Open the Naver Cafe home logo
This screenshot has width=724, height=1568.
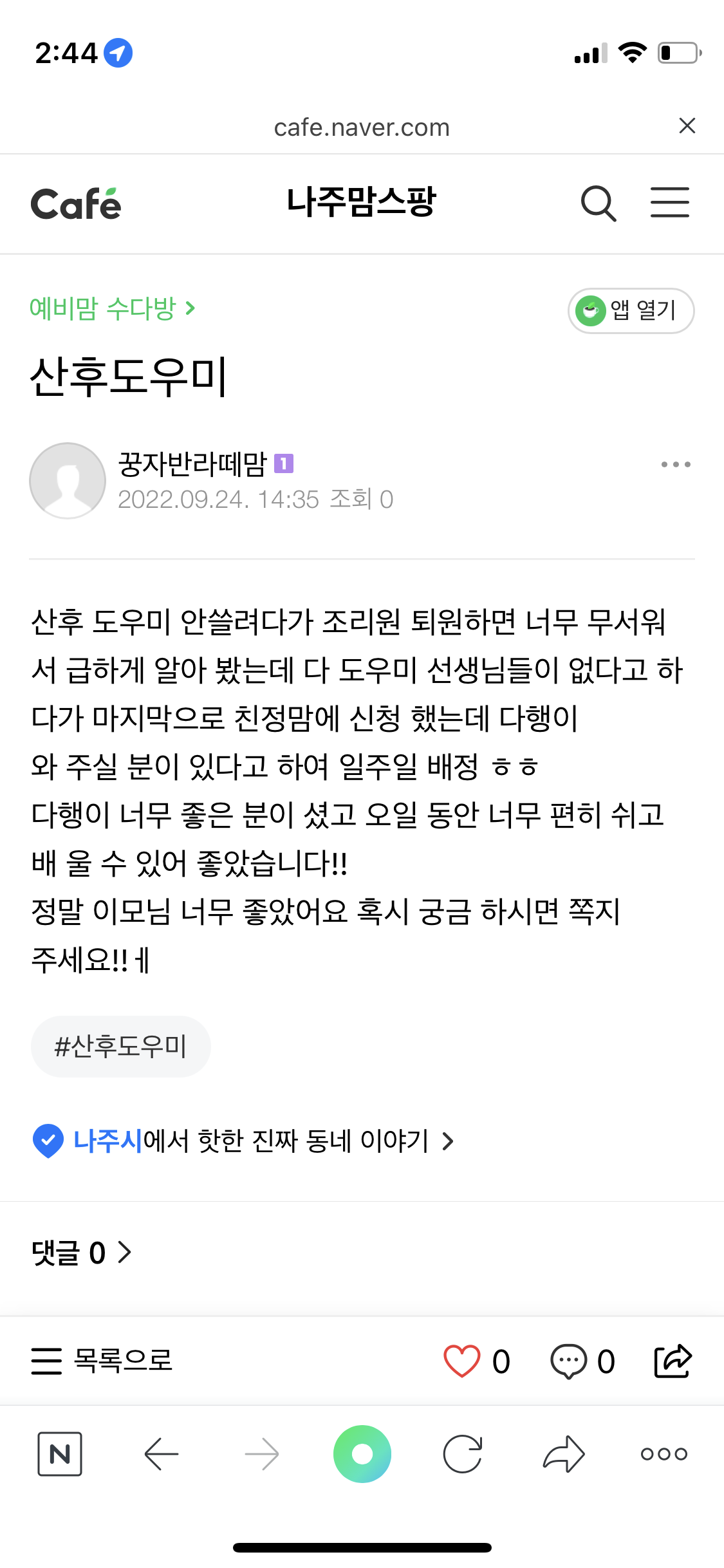[x=76, y=204]
